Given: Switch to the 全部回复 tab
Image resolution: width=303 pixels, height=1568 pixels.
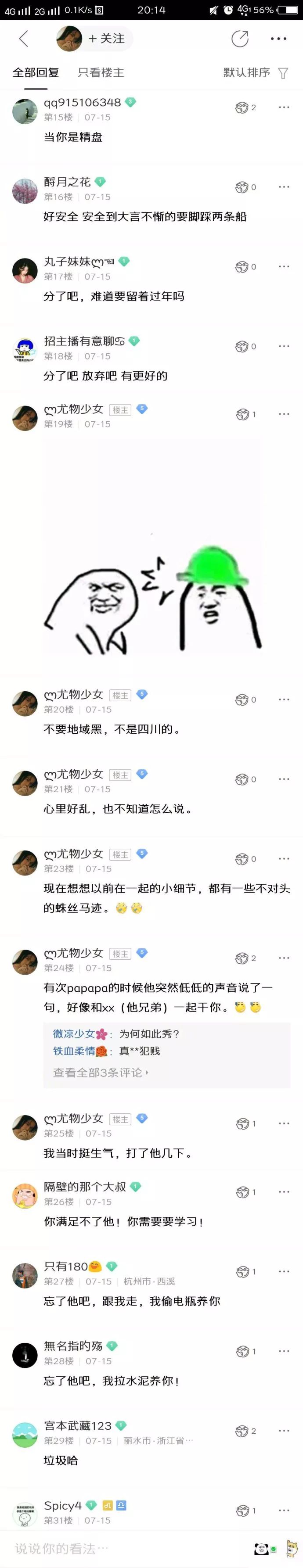Looking at the screenshot, I should point(36,72).
